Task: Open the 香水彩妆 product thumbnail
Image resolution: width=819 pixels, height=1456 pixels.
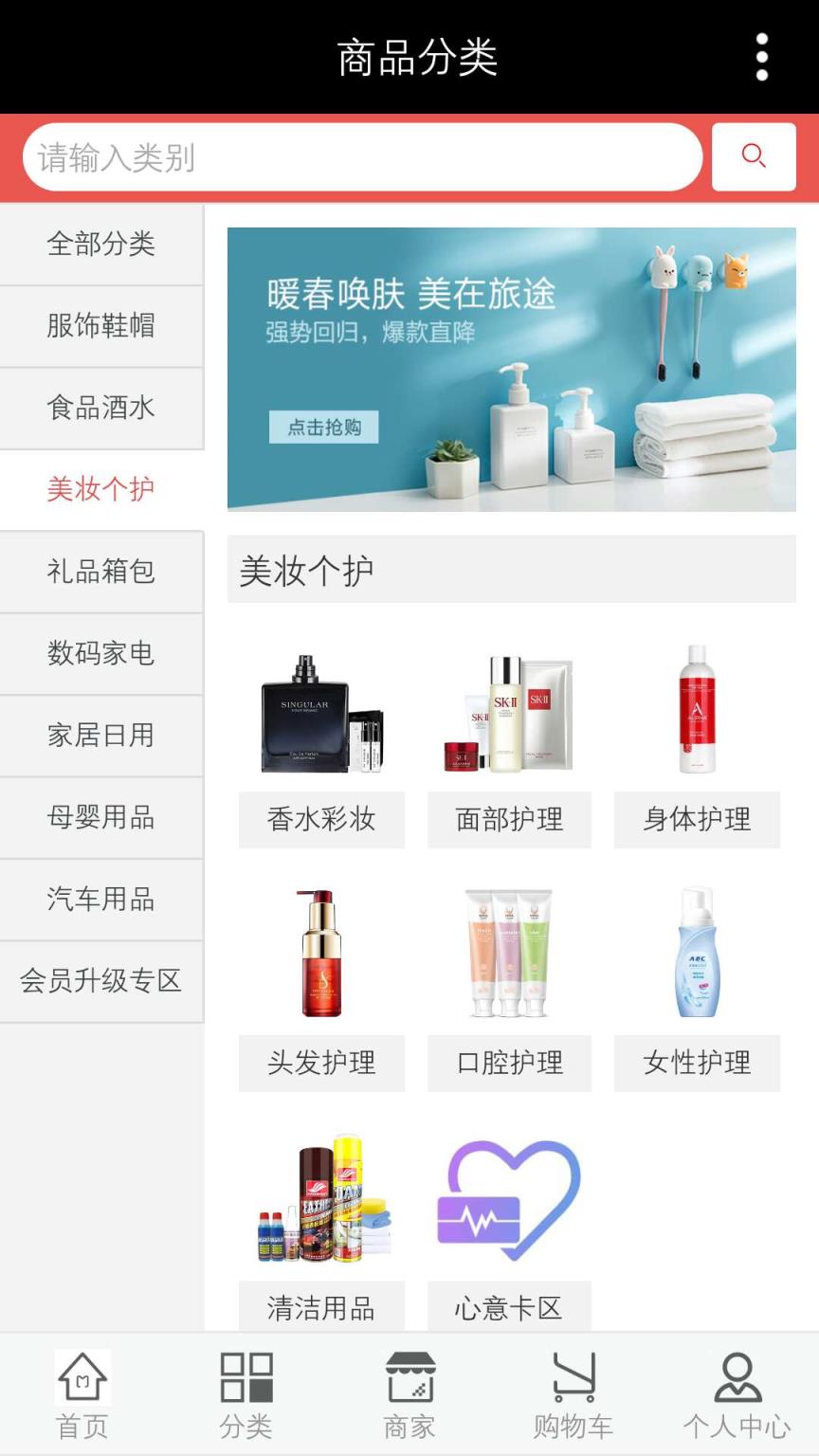Action: click(321, 711)
